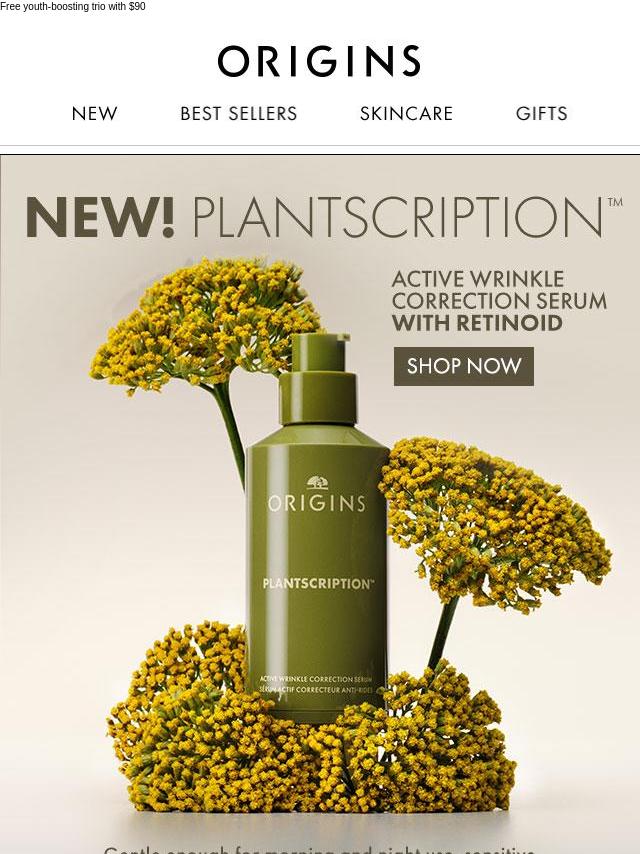
Task: Open the SKINCARE category
Action: pos(406,114)
